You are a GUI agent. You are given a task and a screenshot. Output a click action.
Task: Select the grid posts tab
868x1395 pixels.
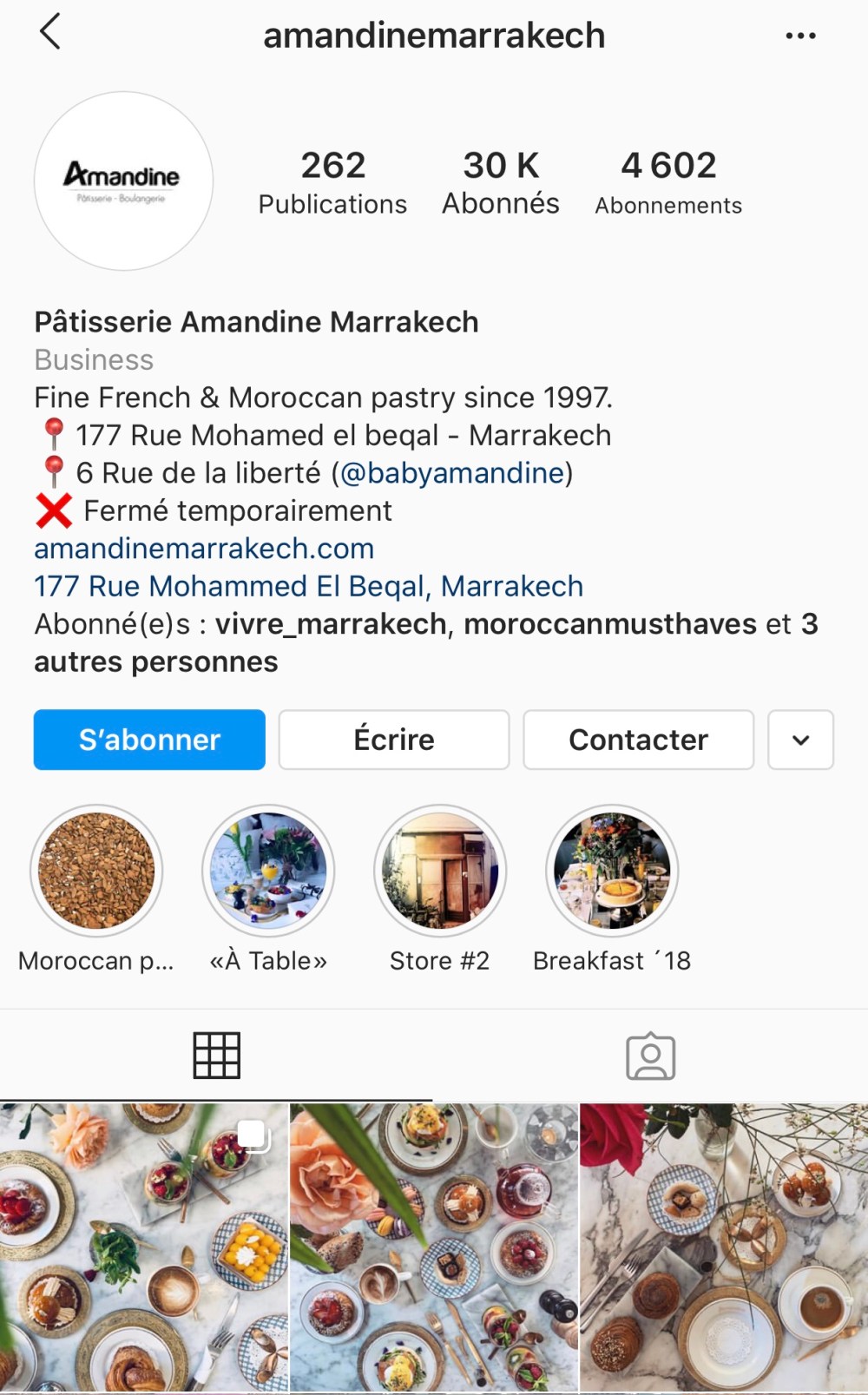tap(216, 1056)
